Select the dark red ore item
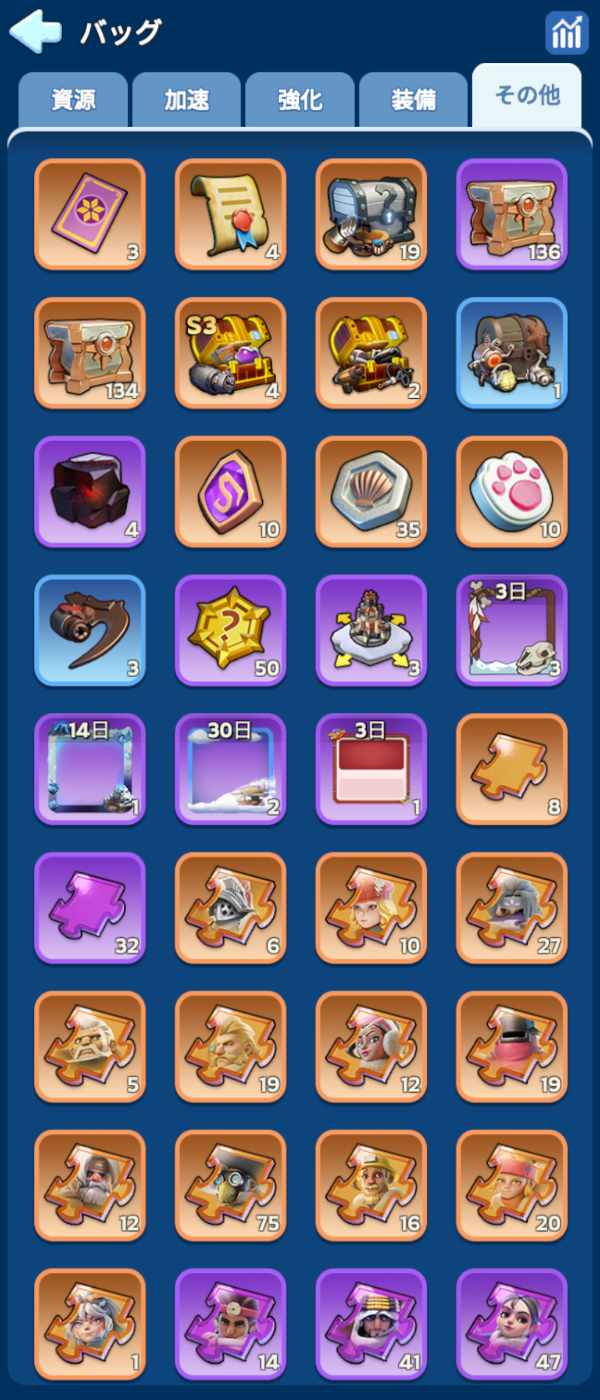 point(90,492)
